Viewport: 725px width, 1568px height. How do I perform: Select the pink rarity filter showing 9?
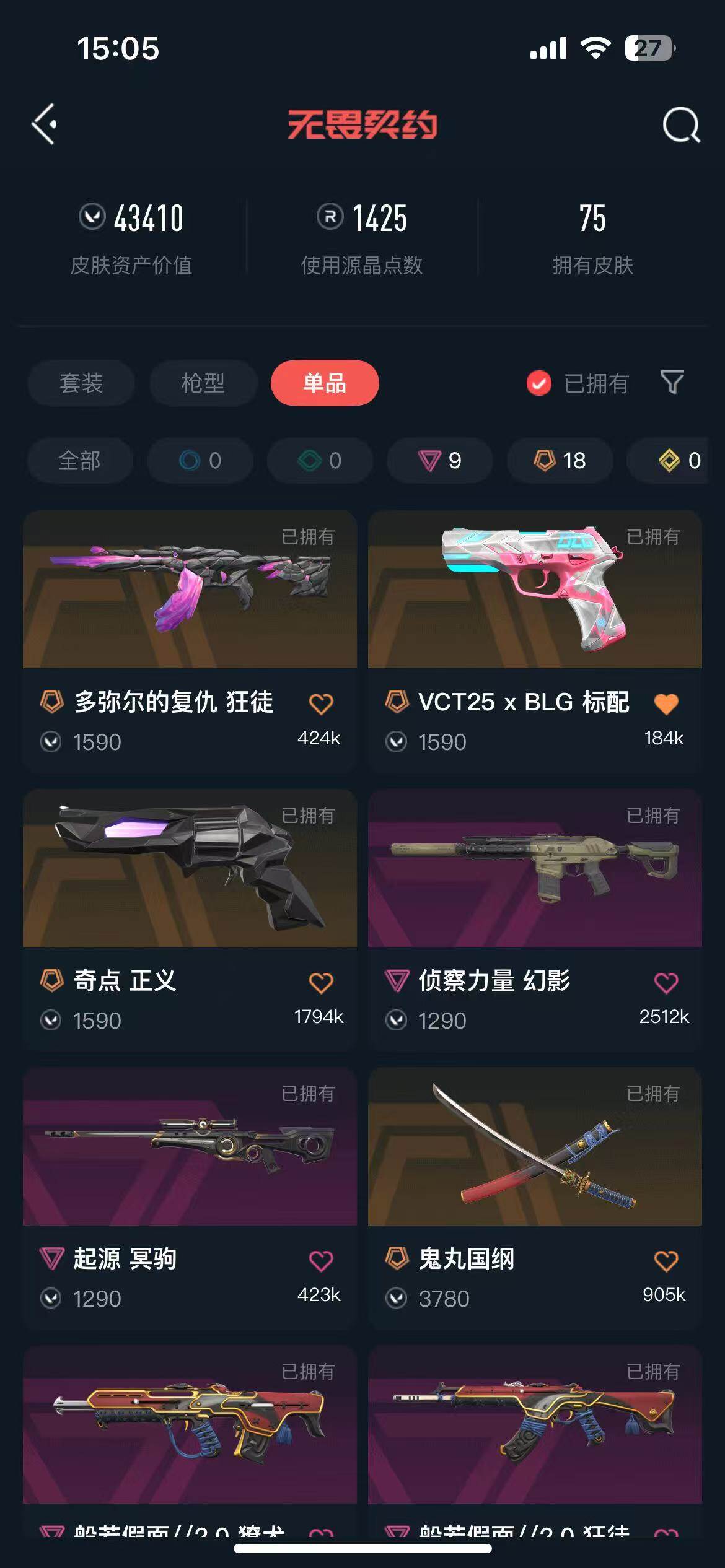click(x=438, y=461)
